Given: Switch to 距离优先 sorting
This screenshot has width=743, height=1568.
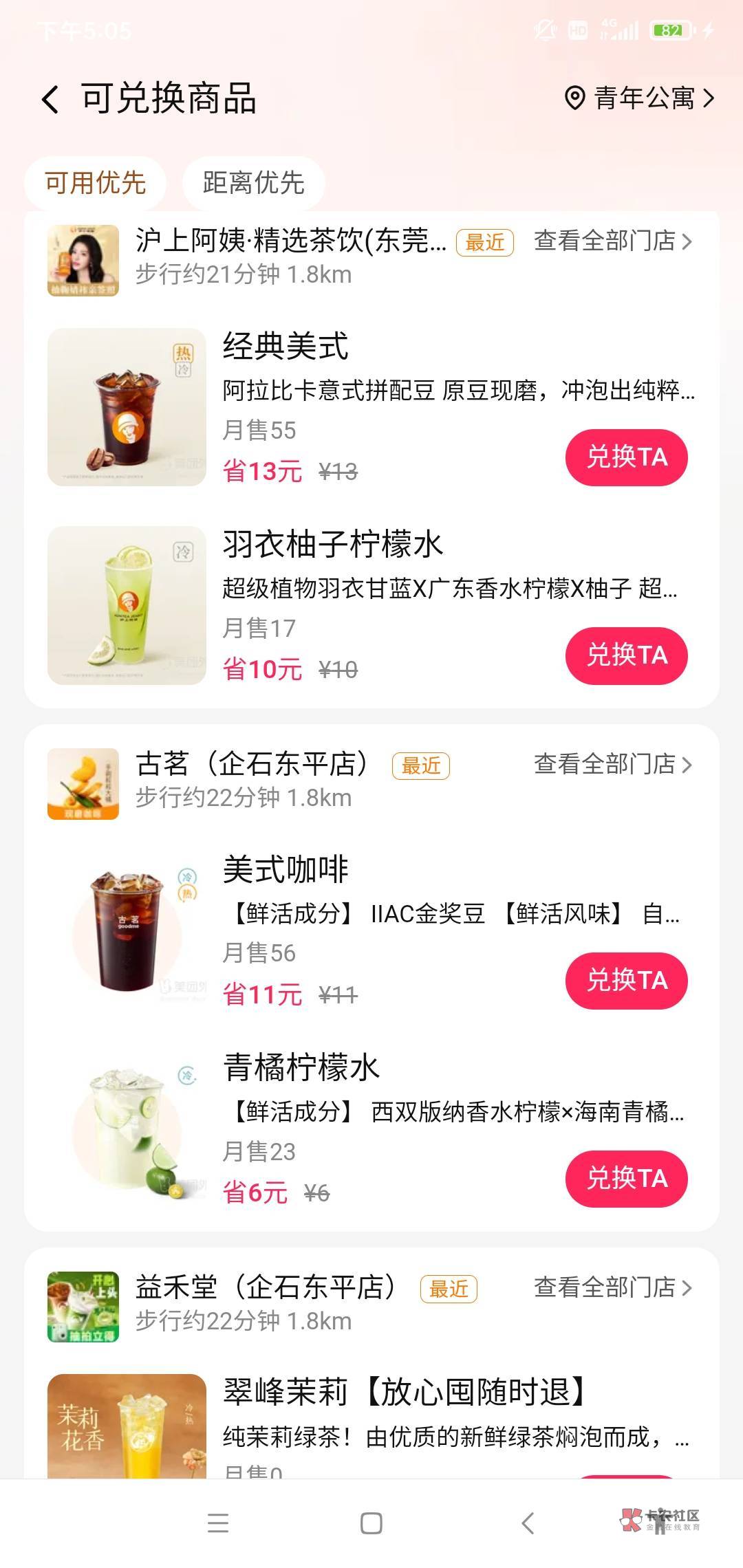Looking at the screenshot, I should (253, 183).
